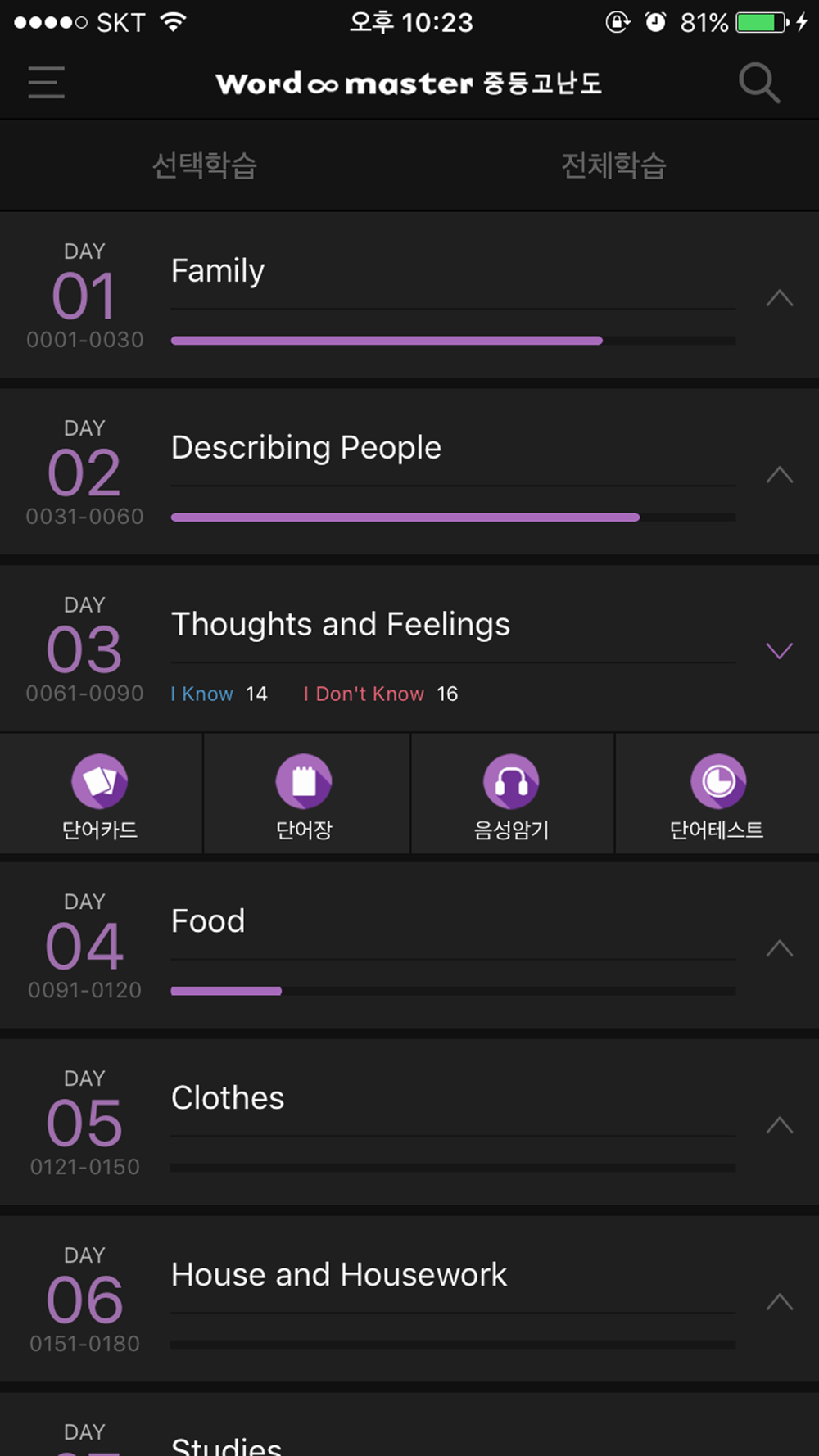Open the Day 05 Clothes row
Image resolution: width=819 pixels, height=1456 pixels.
[x=409, y=1123]
